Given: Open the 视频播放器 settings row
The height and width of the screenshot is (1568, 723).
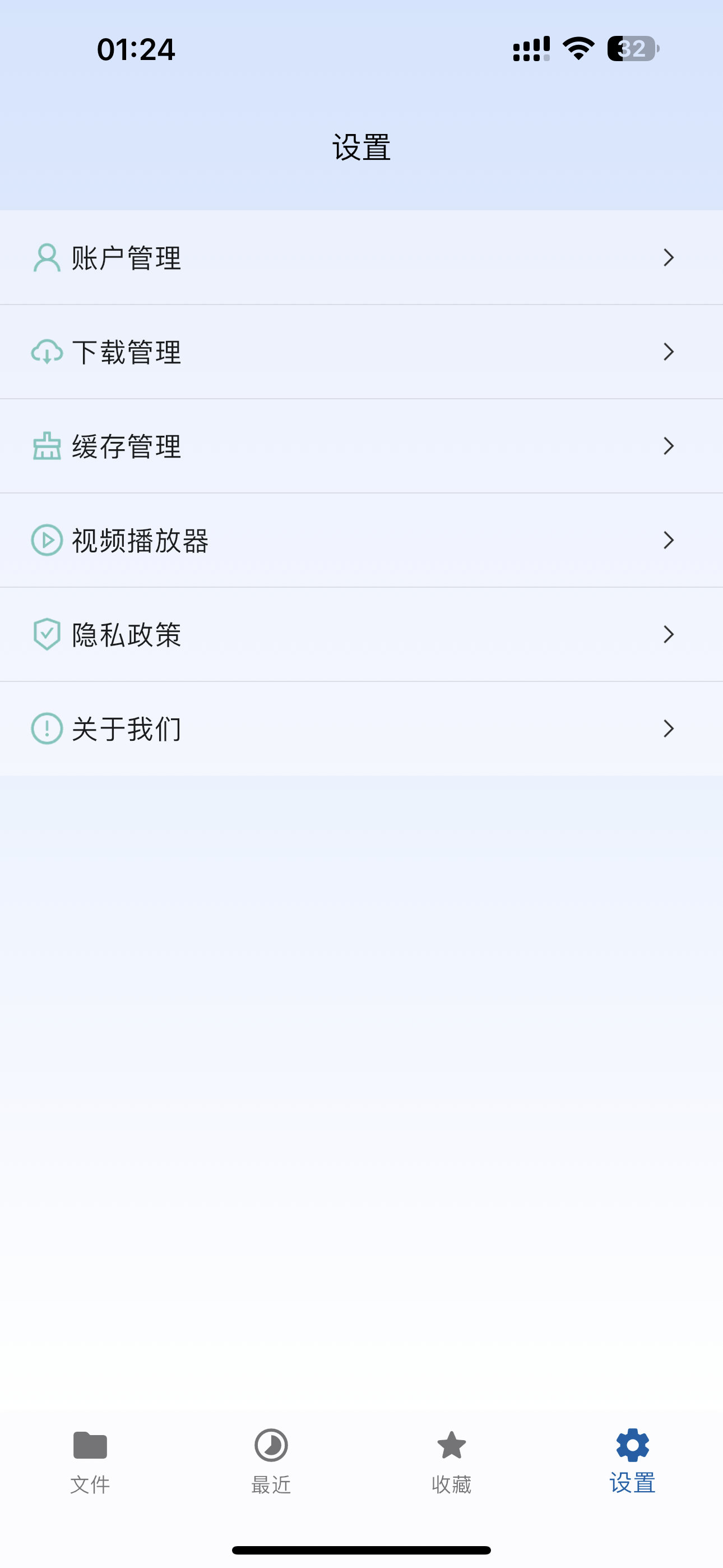Looking at the screenshot, I should pos(361,540).
